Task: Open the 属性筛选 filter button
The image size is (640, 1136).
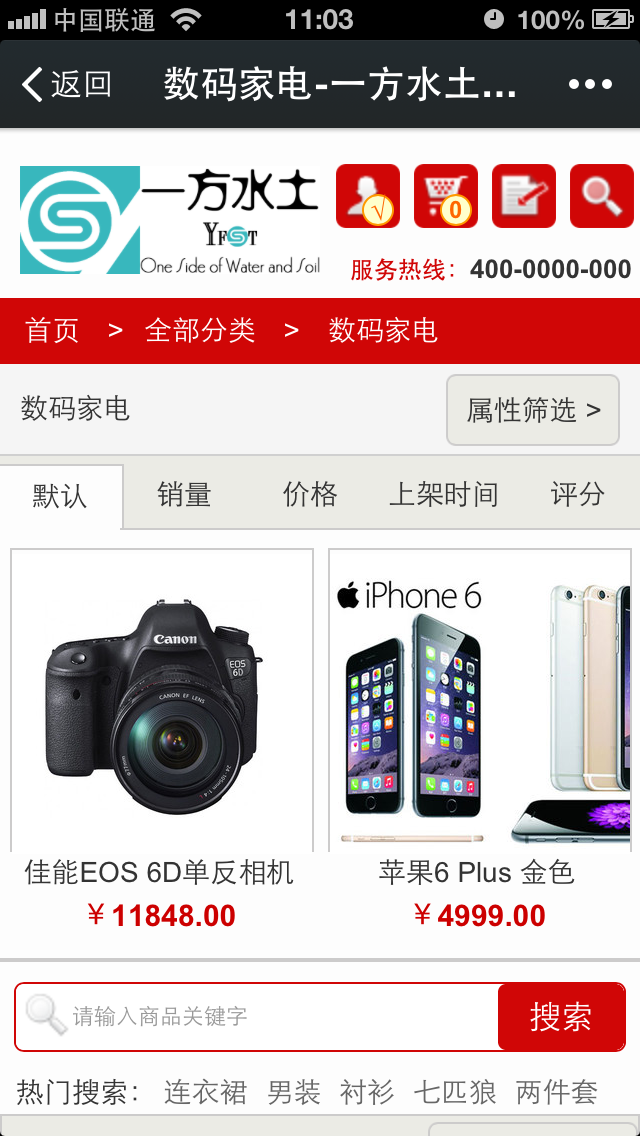Action: tap(532, 410)
